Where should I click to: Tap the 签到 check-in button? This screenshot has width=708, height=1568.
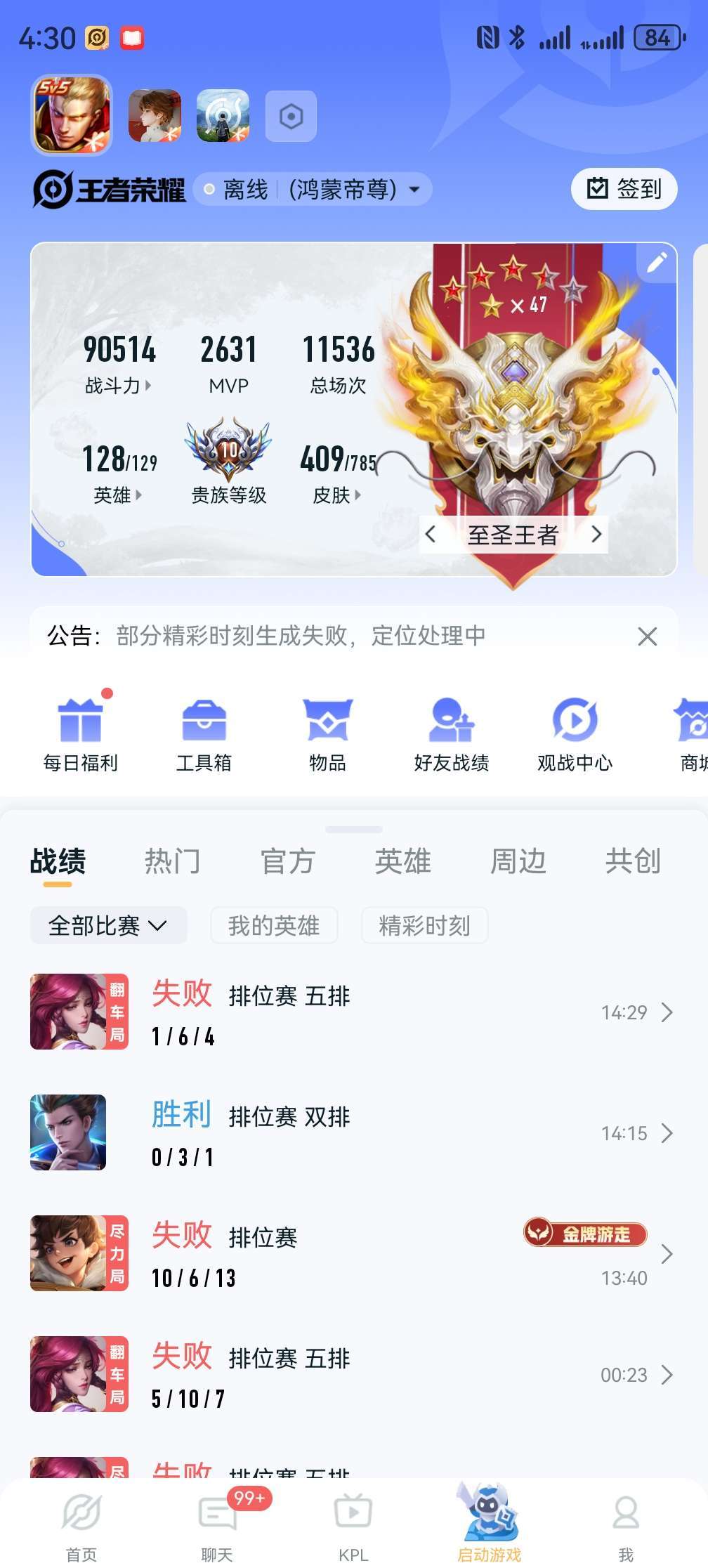coord(622,189)
